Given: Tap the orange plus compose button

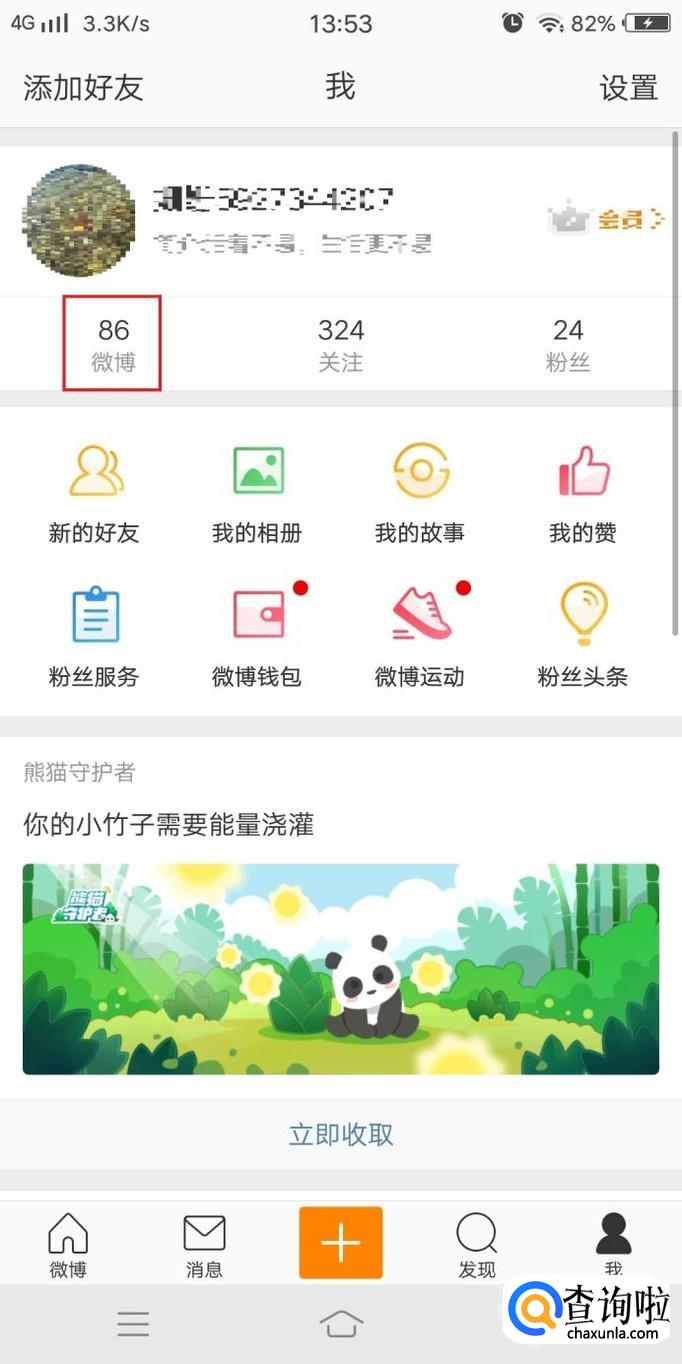Looking at the screenshot, I should pos(341,1243).
